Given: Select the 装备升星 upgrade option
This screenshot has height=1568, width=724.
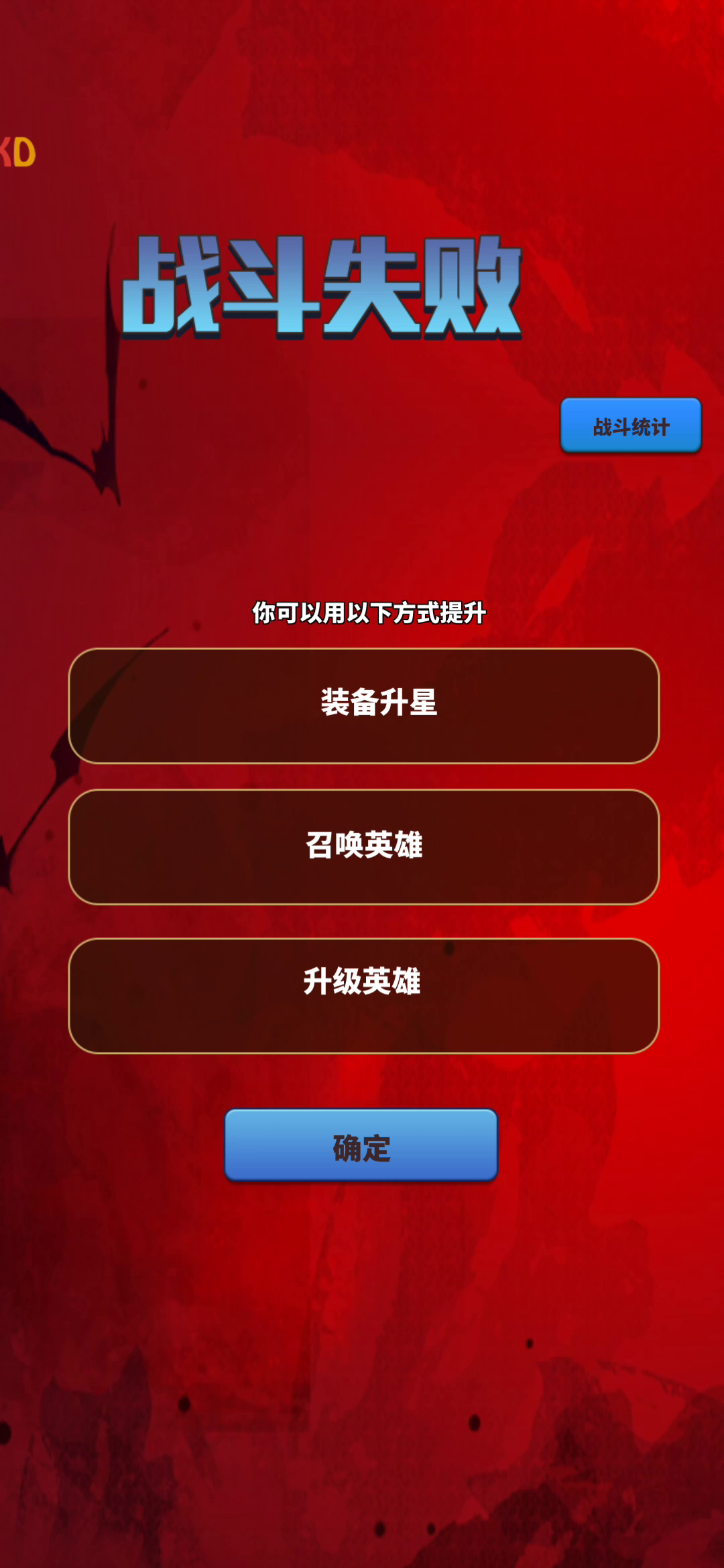Looking at the screenshot, I should (x=364, y=706).
